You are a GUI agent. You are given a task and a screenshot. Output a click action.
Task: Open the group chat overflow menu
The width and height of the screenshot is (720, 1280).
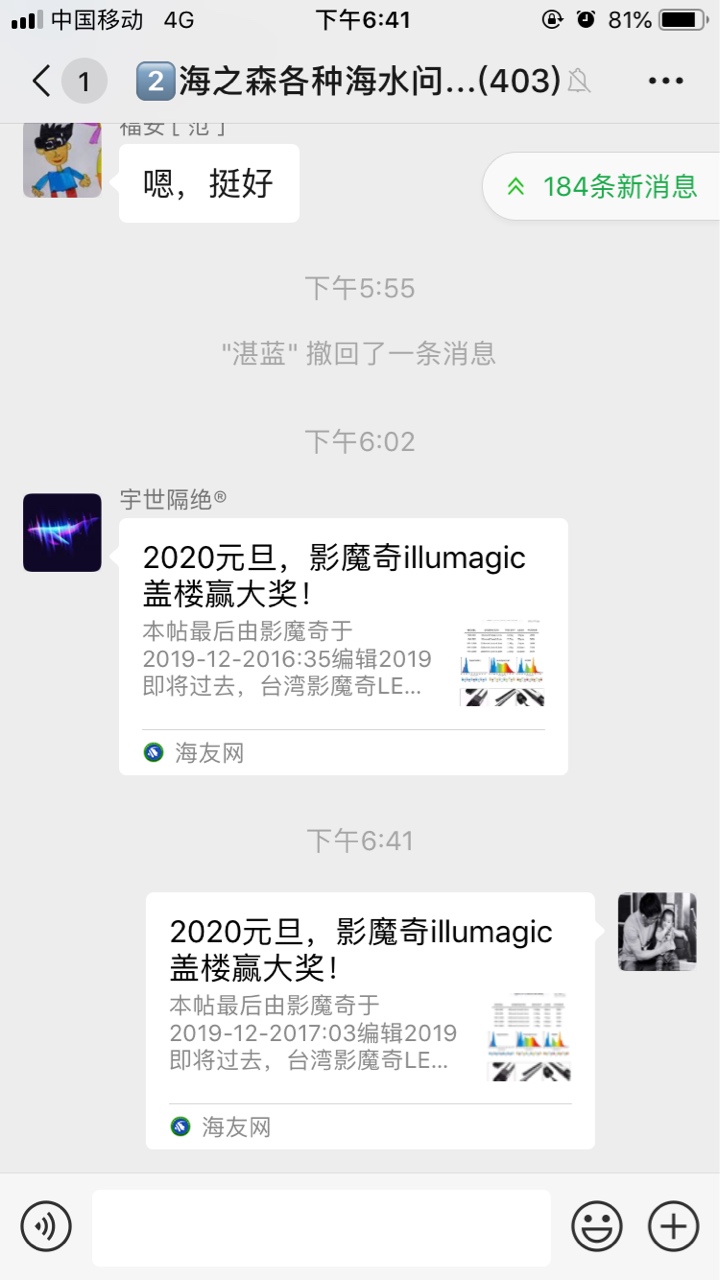[x=665, y=81]
